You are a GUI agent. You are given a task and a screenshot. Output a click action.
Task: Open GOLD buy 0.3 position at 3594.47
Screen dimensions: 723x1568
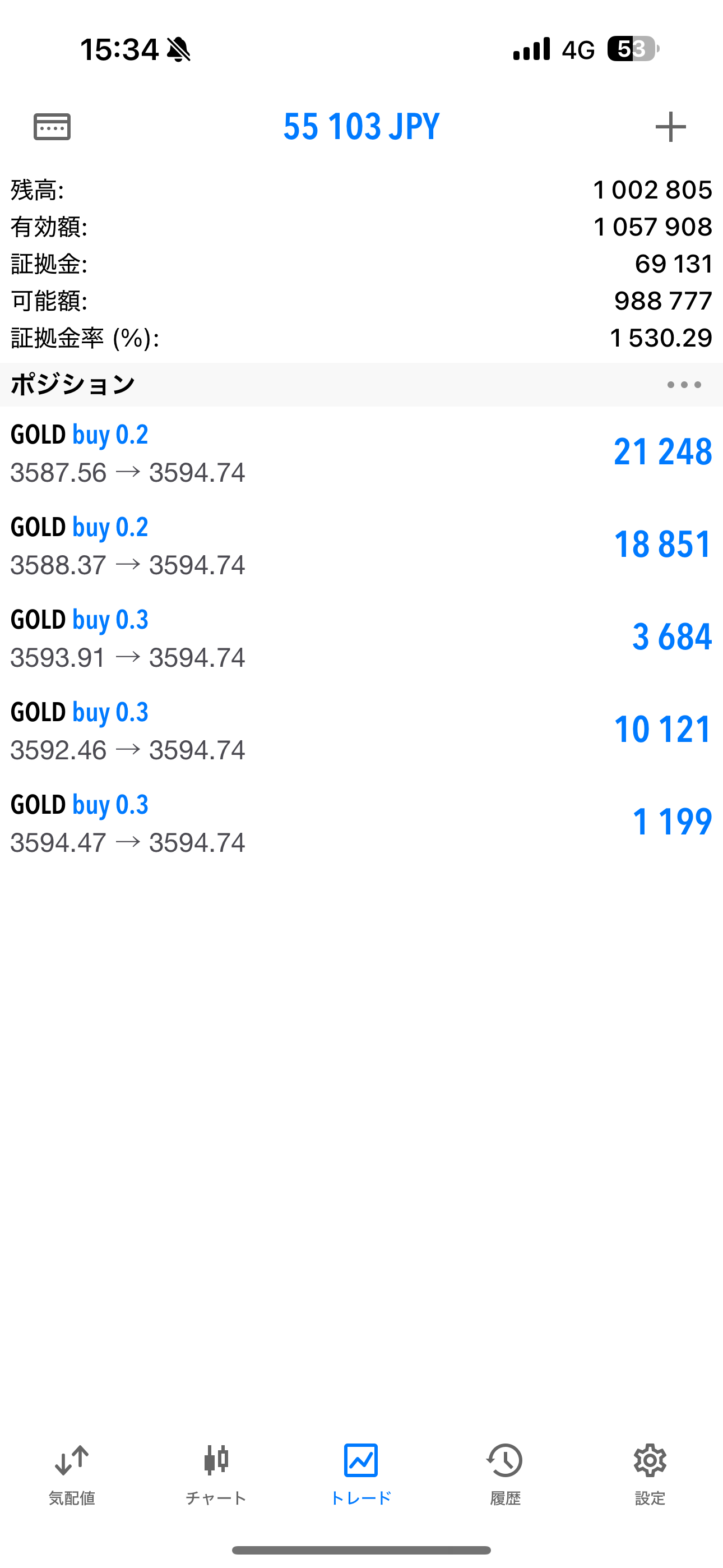click(361, 823)
